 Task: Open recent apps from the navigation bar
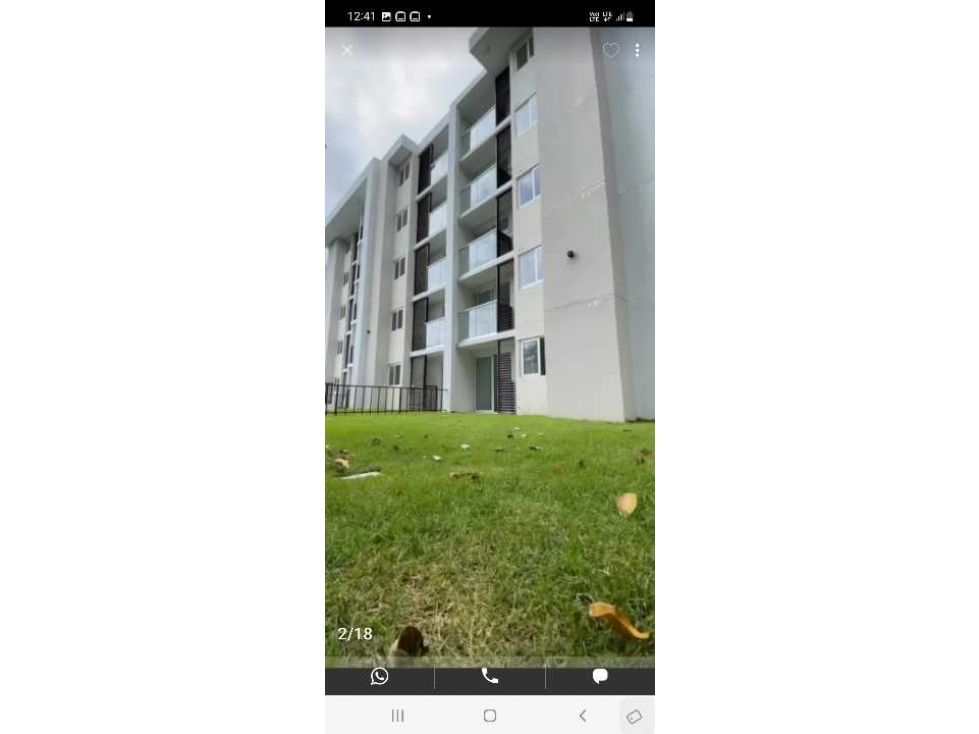[398, 716]
